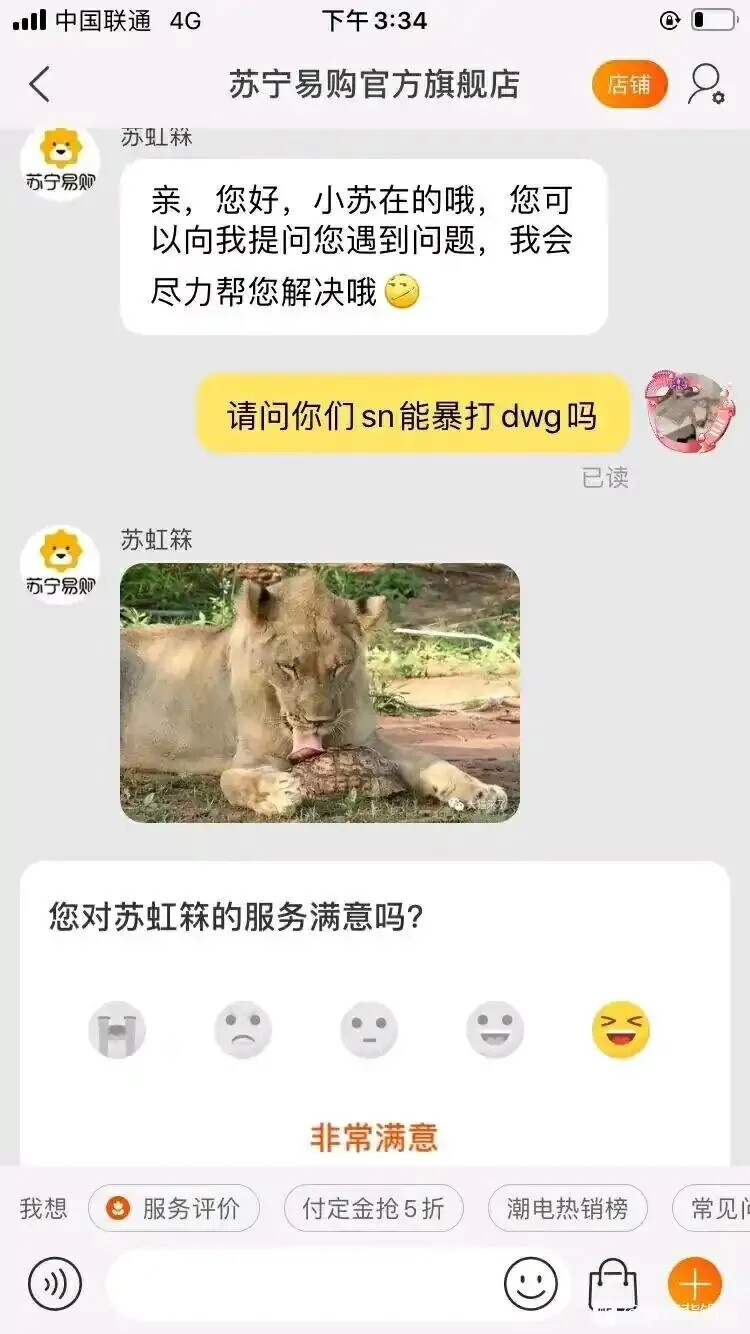Pick the smiling face rating
This screenshot has width=750, height=1334.
[x=495, y=1030]
